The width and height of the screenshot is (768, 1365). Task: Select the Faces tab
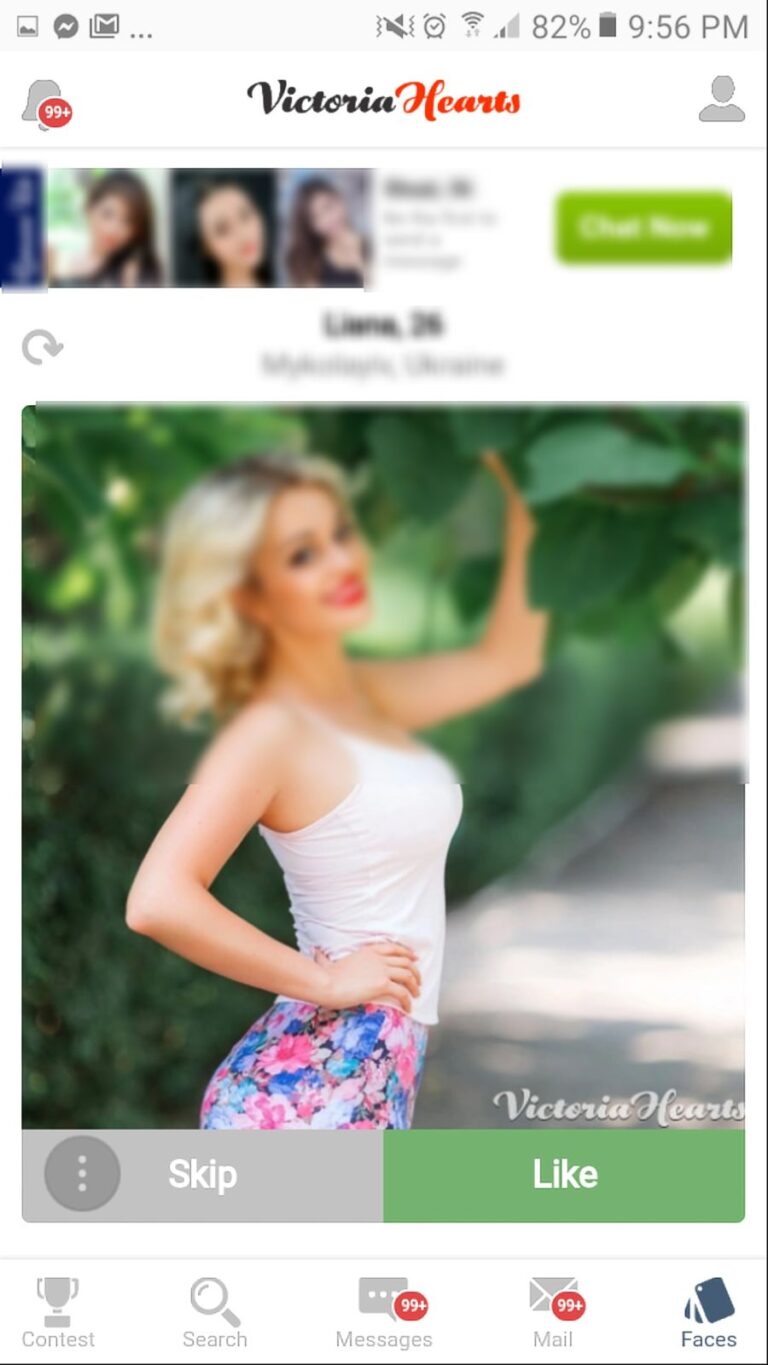click(709, 1313)
